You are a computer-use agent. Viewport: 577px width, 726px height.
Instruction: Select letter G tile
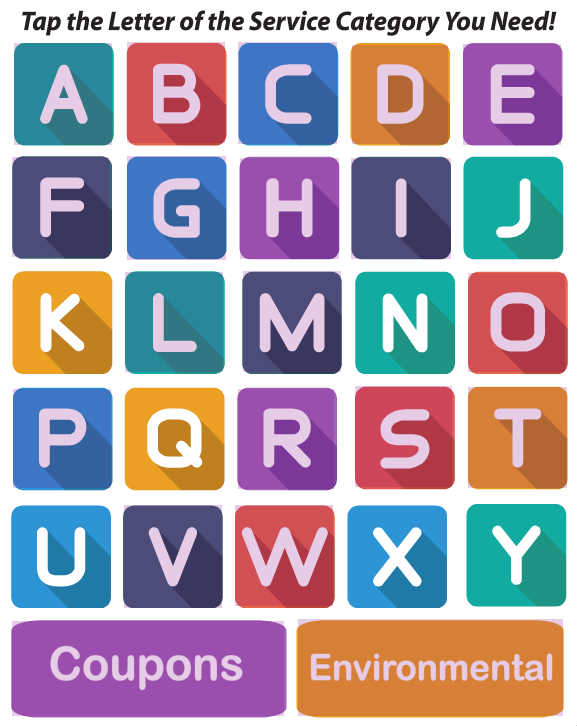[x=176, y=208]
